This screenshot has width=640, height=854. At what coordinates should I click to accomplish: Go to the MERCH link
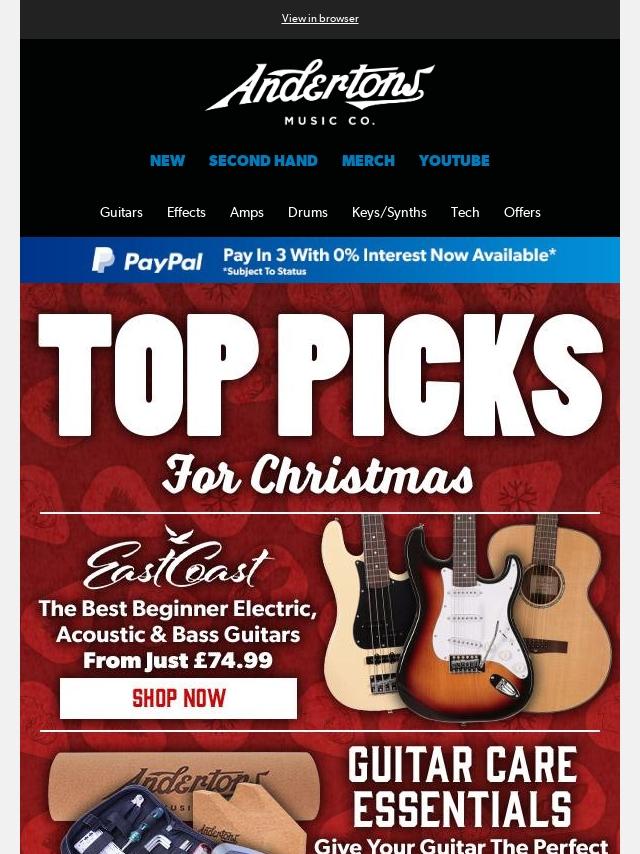click(368, 161)
